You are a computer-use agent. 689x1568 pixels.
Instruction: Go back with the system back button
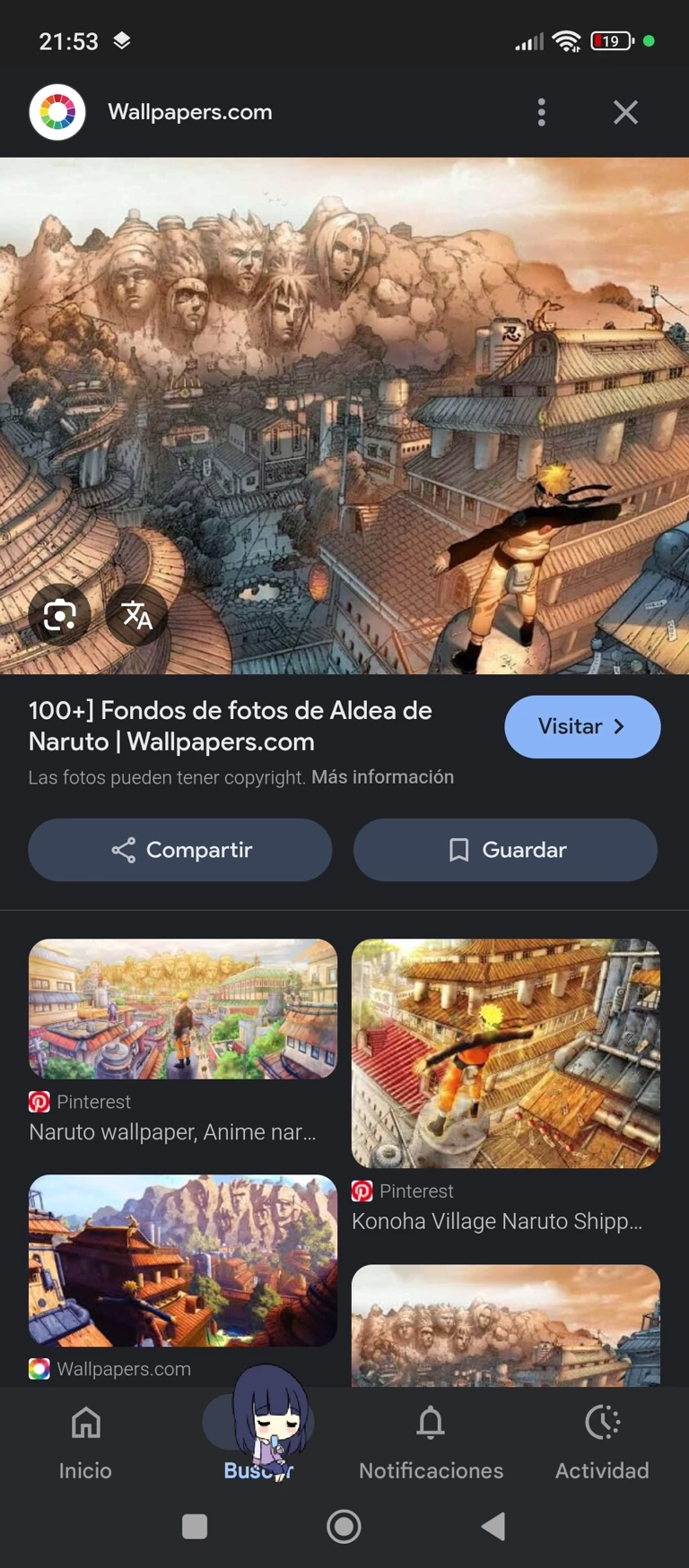tap(493, 1526)
